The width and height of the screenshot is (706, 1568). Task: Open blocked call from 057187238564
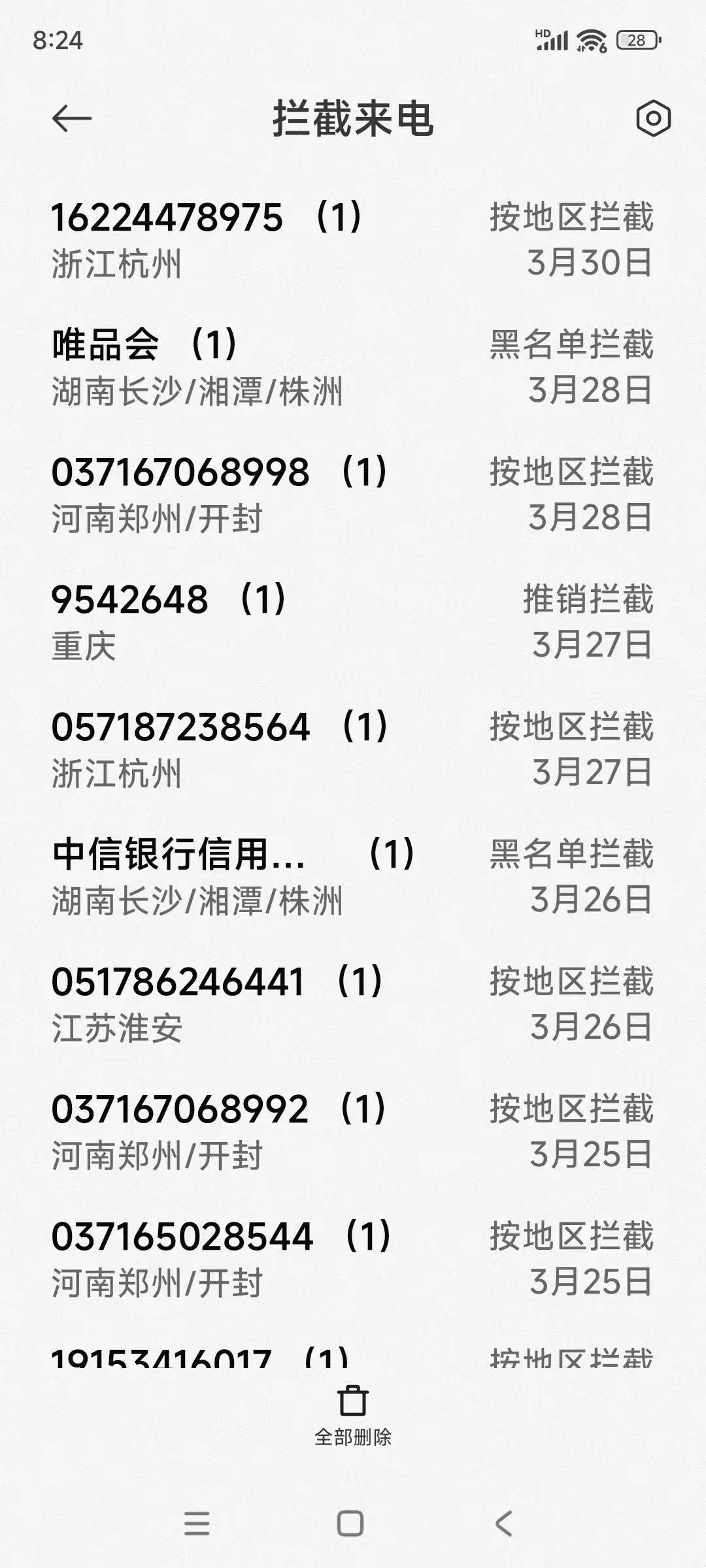[x=353, y=749]
